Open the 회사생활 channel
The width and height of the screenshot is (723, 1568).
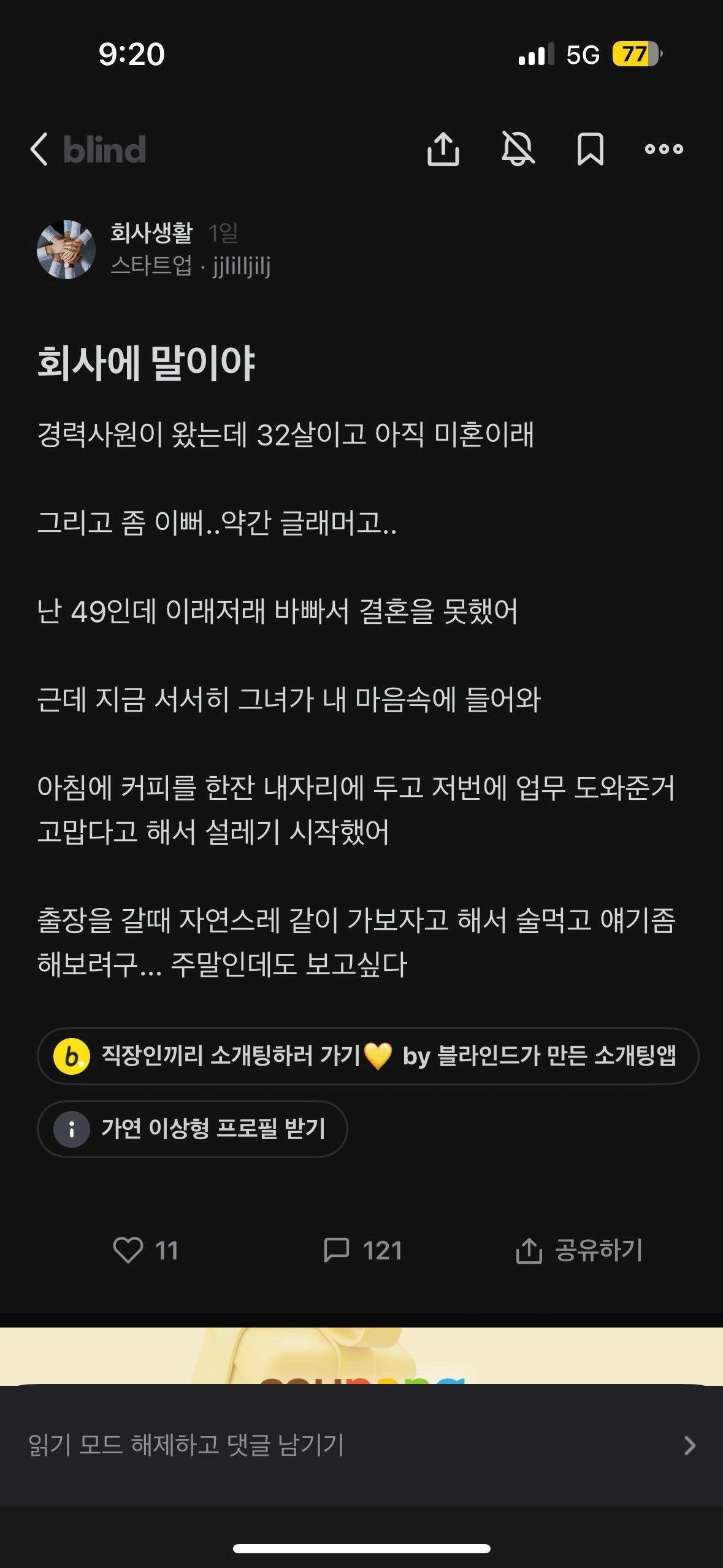click(x=151, y=233)
